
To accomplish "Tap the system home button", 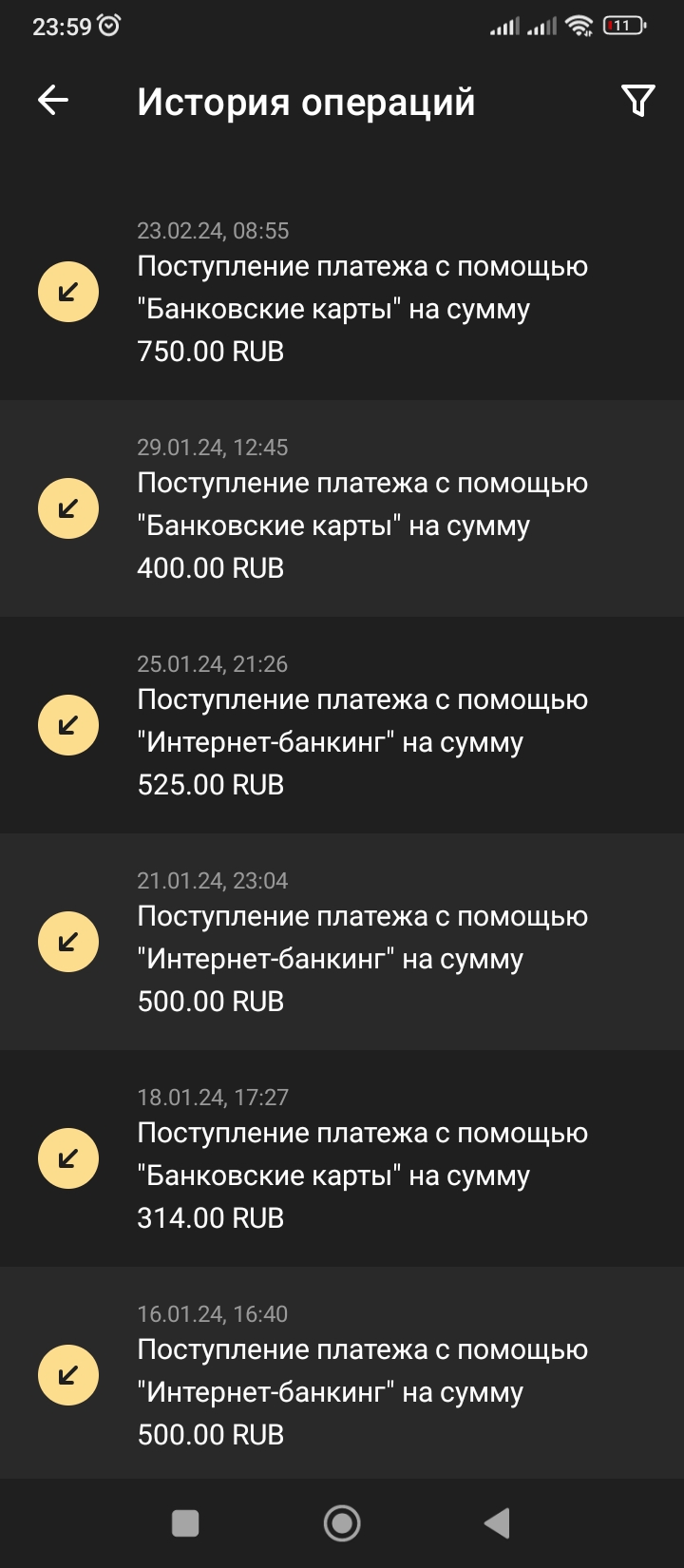I will tap(342, 1523).
